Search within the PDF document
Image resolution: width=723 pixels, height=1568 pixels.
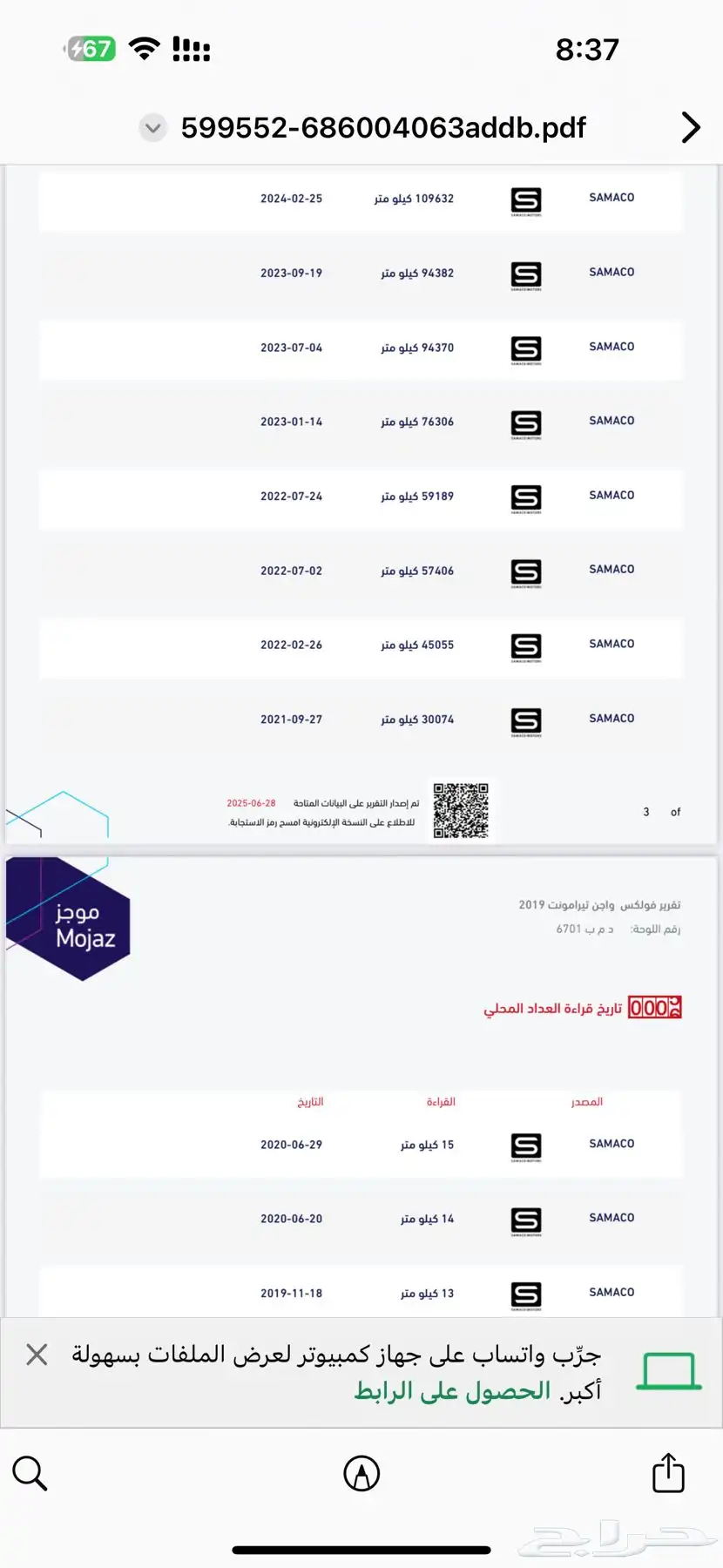click(30, 1474)
